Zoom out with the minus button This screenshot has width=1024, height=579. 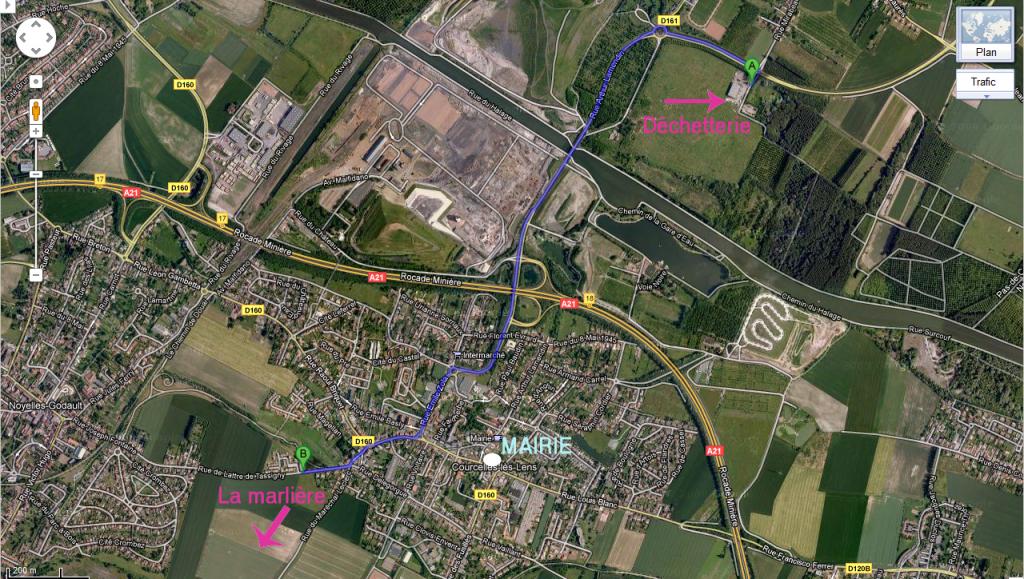click(35, 274)
